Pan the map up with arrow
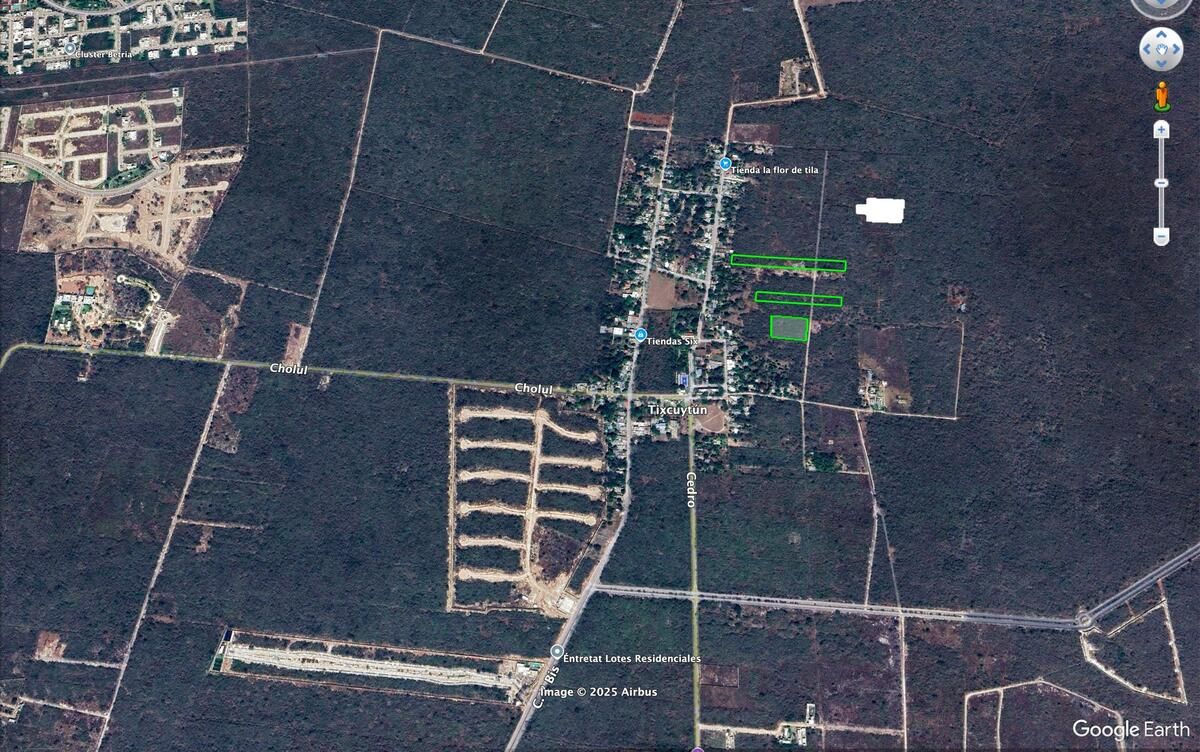This screenshot has width=1200, height=752. tap(1161, 34)
